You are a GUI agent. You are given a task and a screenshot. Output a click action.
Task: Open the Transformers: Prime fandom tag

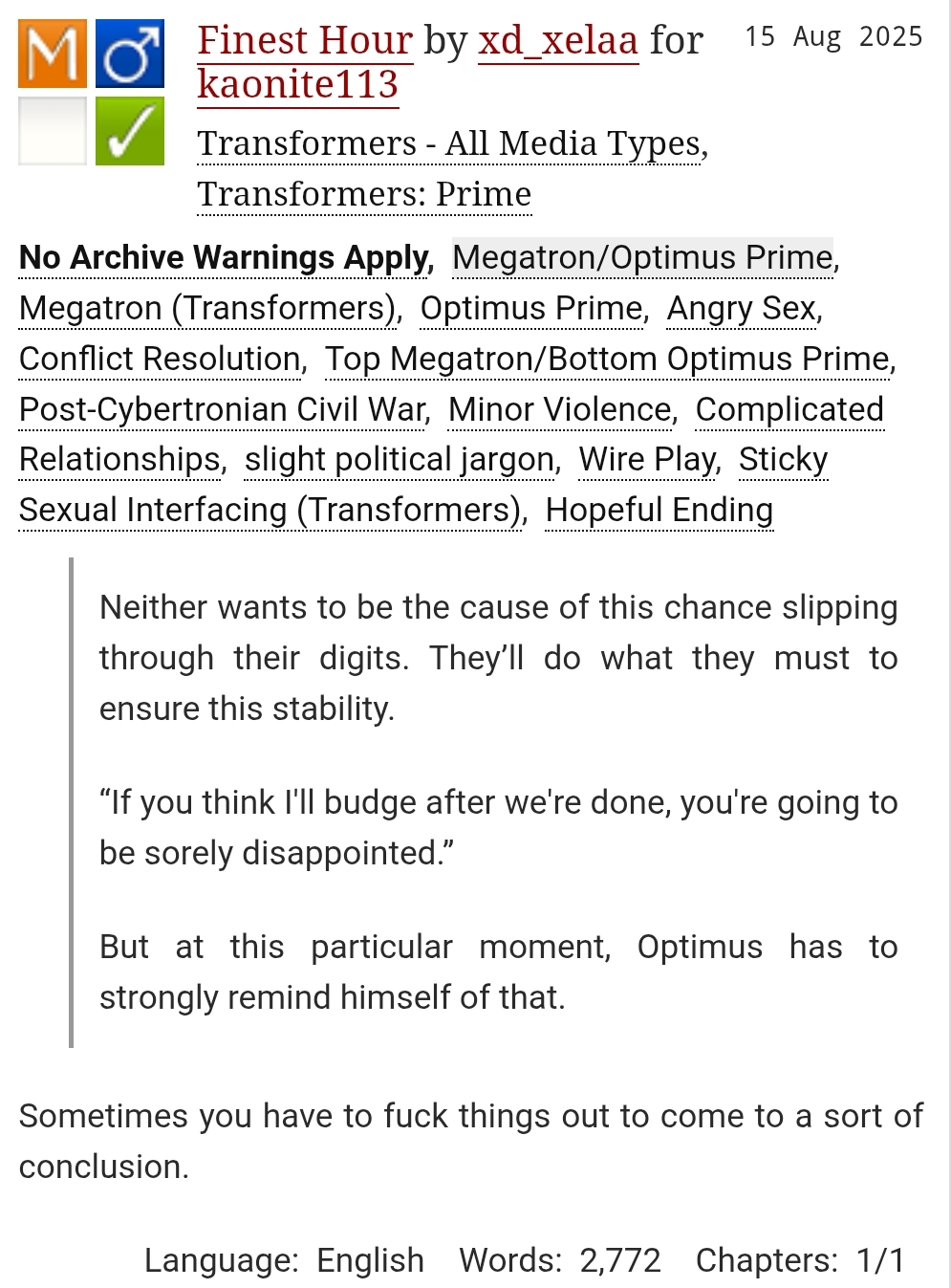[x=363, y=194]
